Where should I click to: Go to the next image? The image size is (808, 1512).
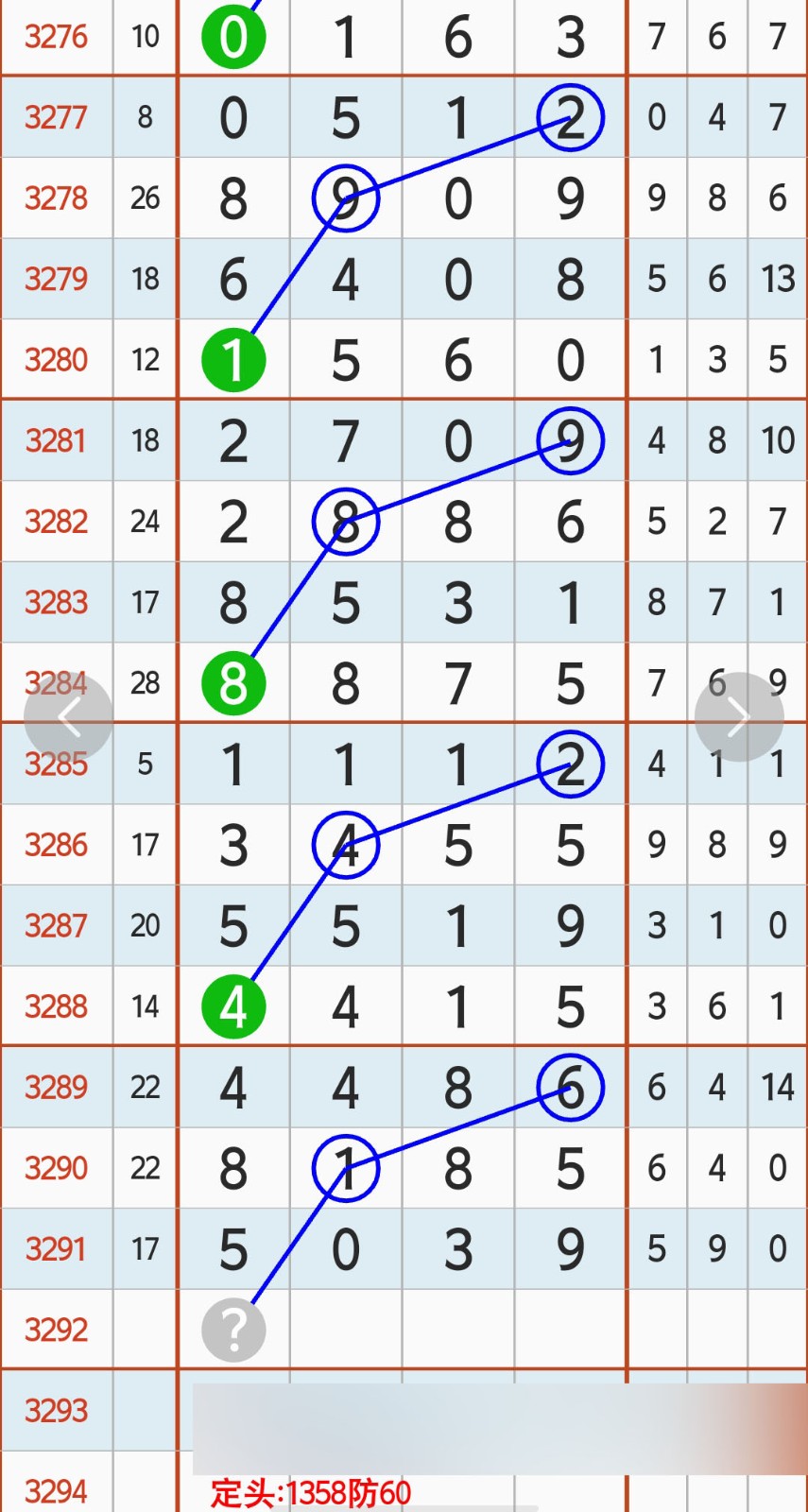pyautogui.click(x=739, y=717)
